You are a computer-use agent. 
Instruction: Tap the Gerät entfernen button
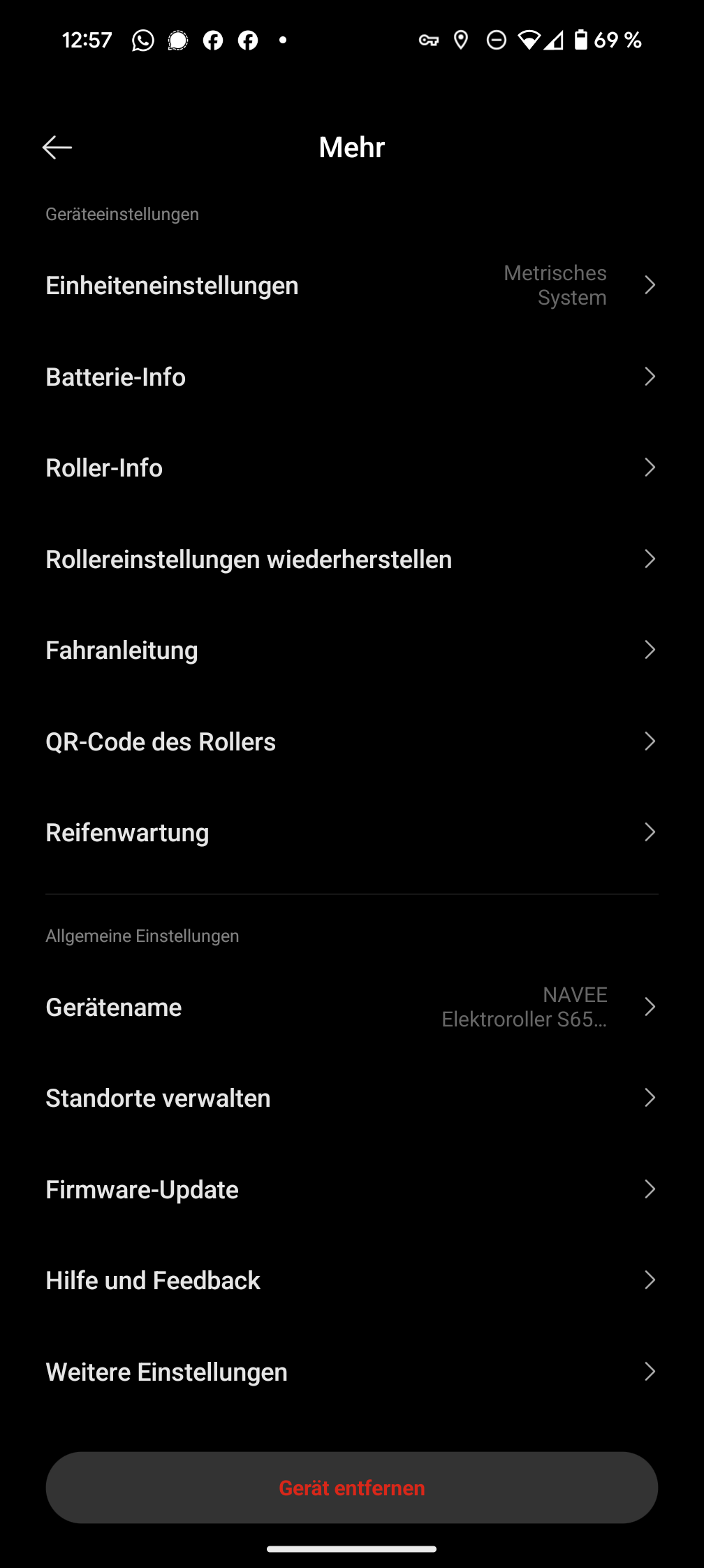point(352,1488)
